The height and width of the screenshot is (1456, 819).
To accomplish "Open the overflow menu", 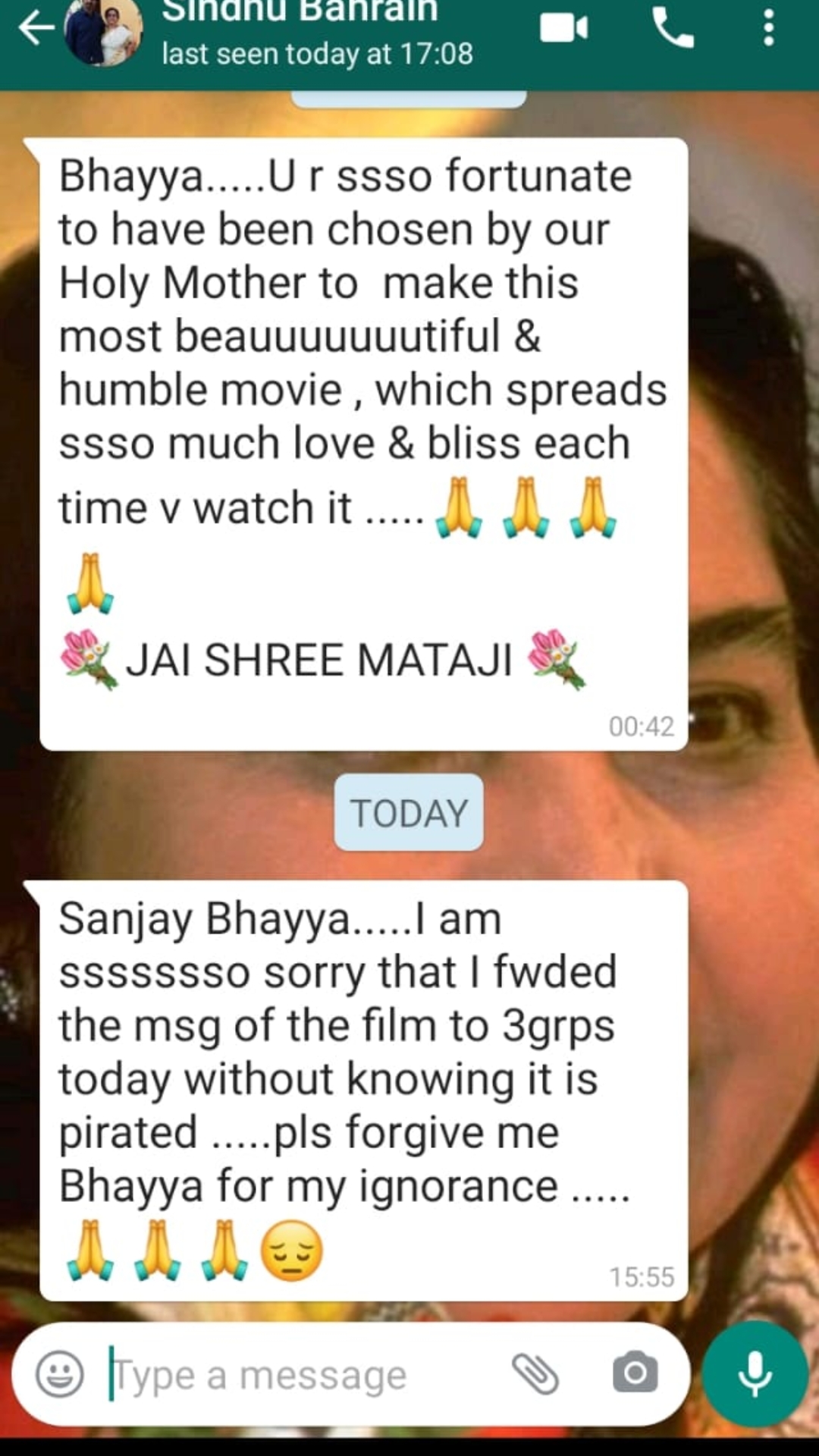I will tap(769, 29).
